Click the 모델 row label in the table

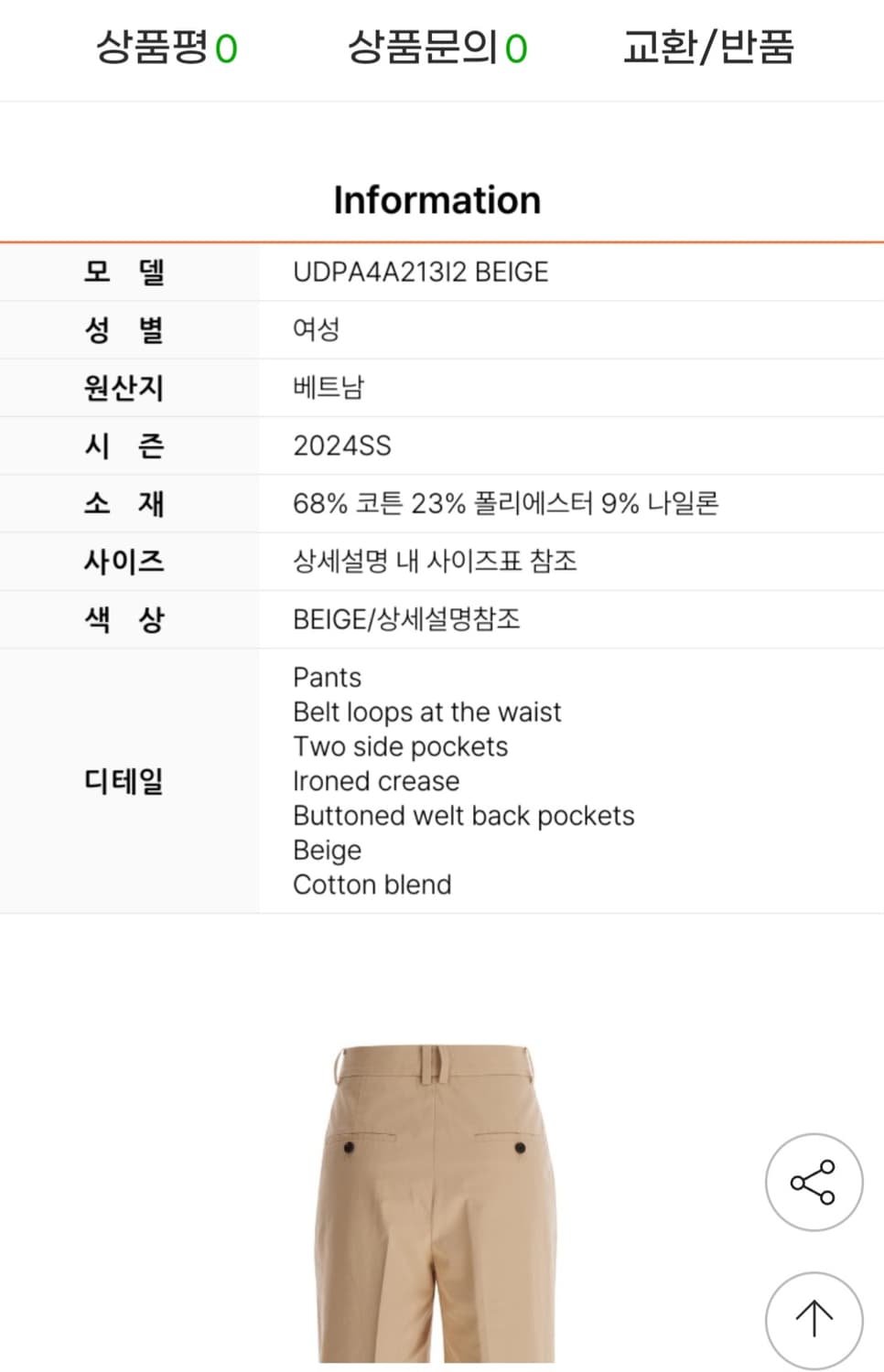coord(124,272)
